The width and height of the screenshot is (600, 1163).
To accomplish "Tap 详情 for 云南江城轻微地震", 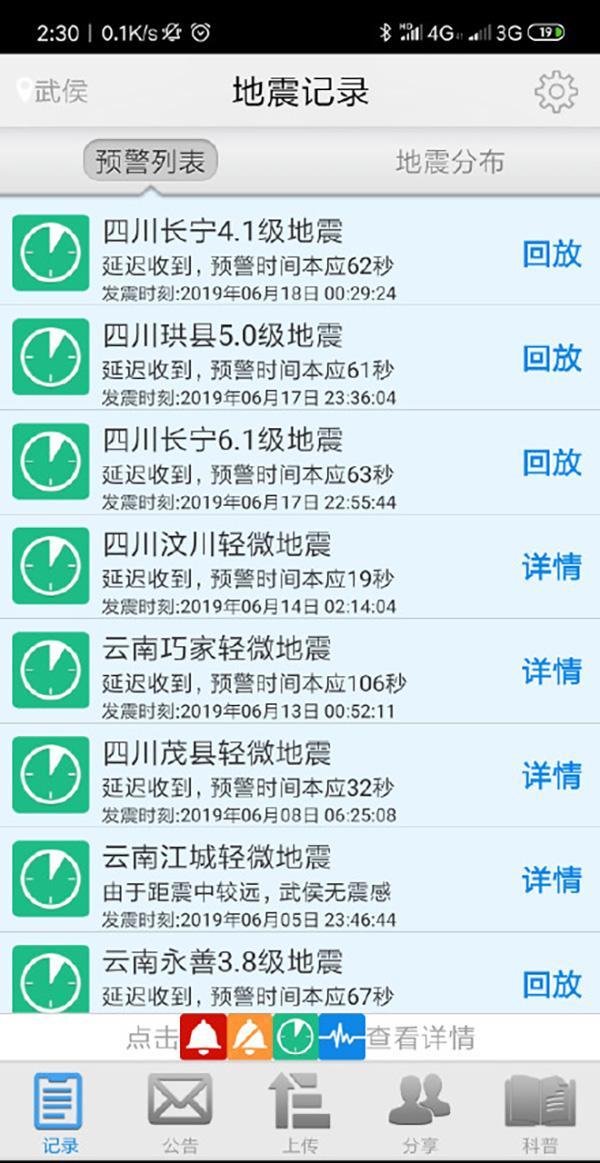I will (x=552, y=880).
